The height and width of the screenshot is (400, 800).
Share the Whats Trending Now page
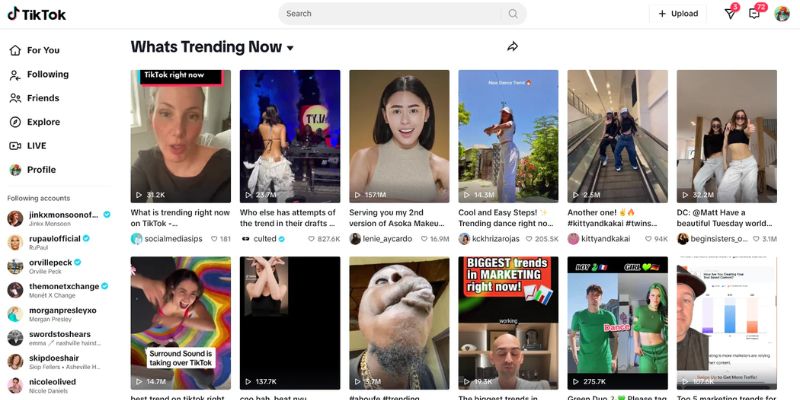pyautogui.click(x=512, y=47)
